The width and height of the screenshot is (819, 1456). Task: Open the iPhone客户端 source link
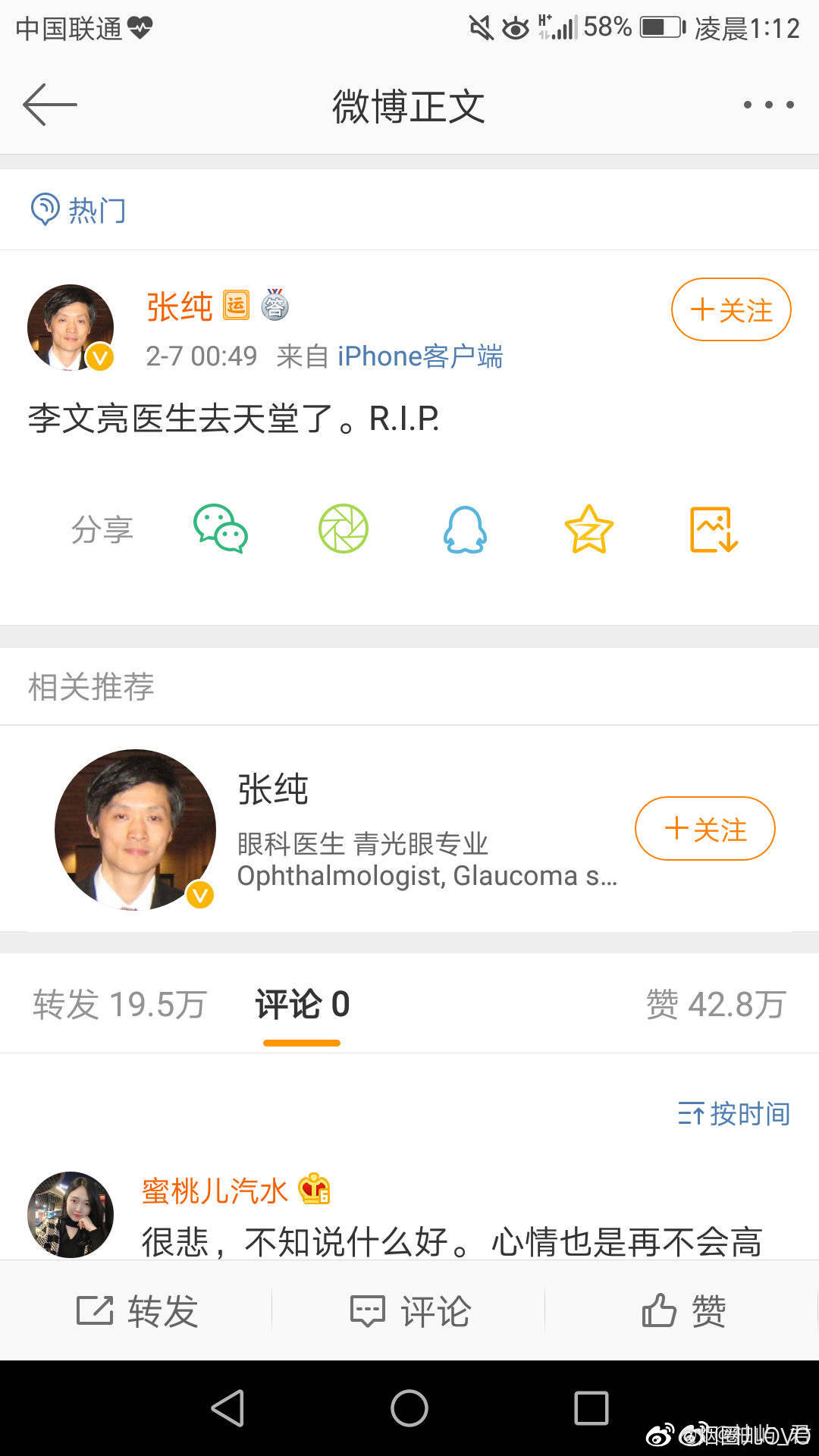[419, 356]
